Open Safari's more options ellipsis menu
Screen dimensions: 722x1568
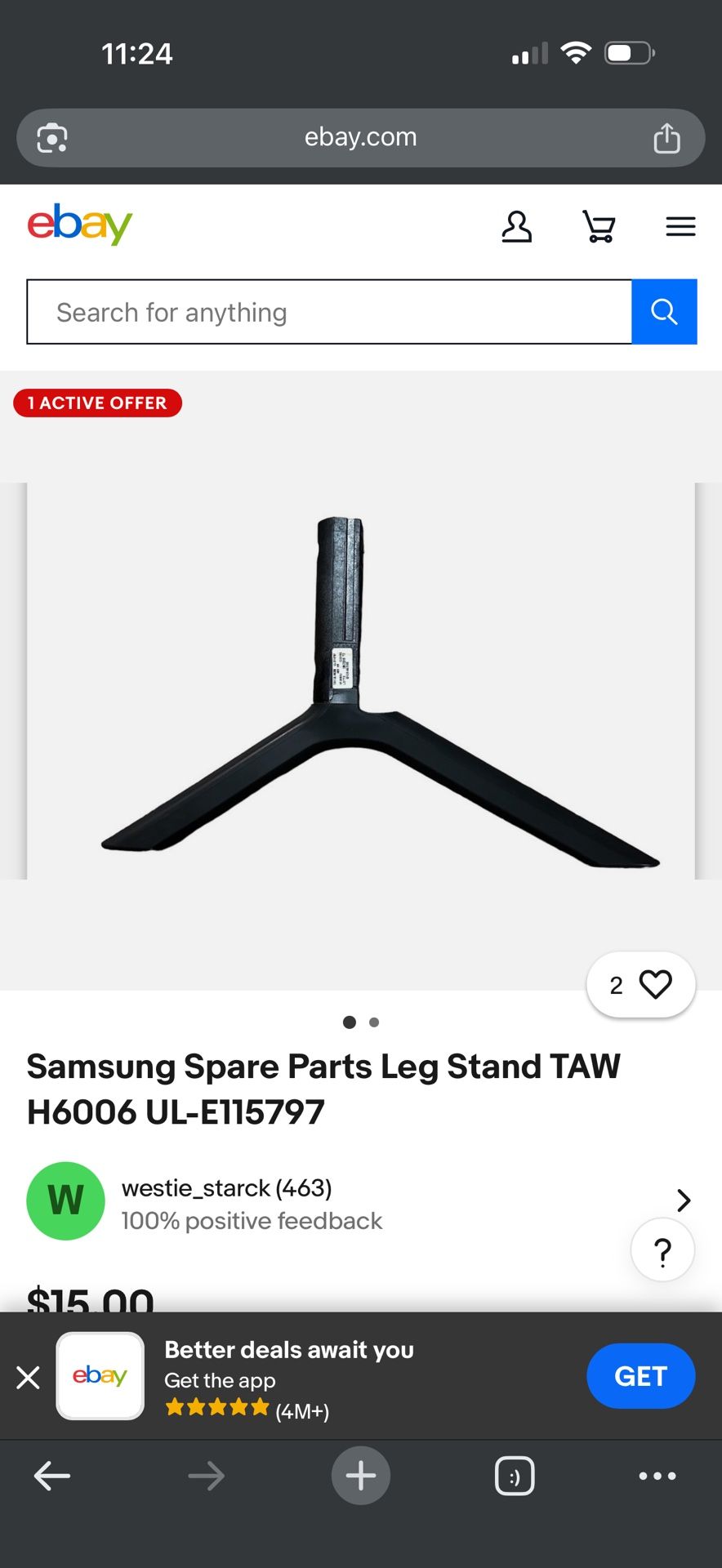click(x=656, y=1475)
